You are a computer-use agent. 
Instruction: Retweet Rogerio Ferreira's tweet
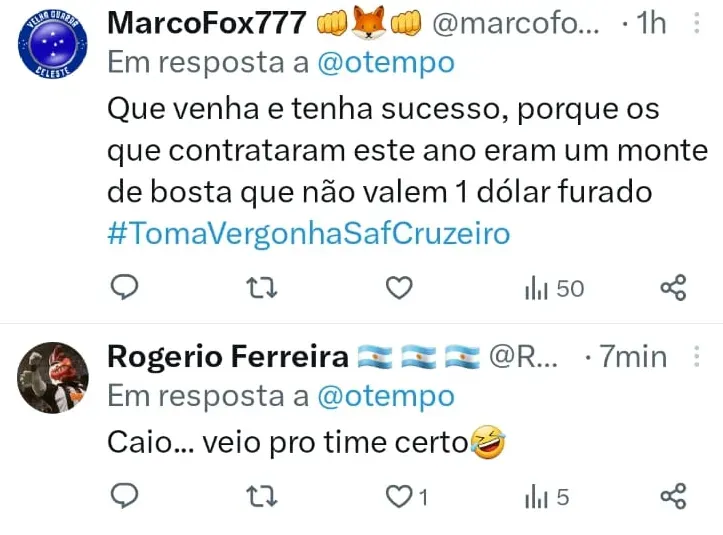261,496
